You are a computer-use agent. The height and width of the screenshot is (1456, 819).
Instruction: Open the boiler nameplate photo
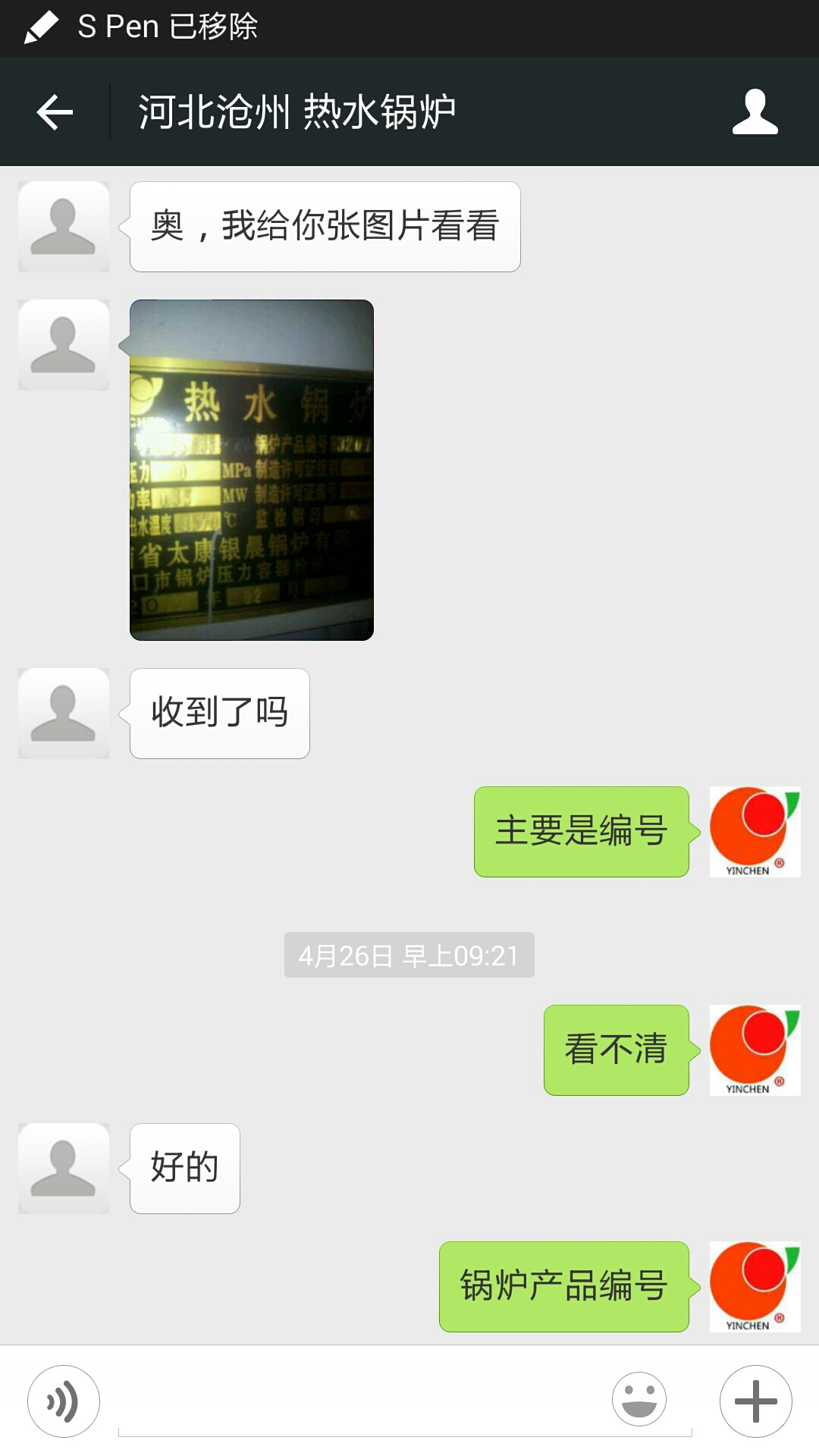(252, 470)
